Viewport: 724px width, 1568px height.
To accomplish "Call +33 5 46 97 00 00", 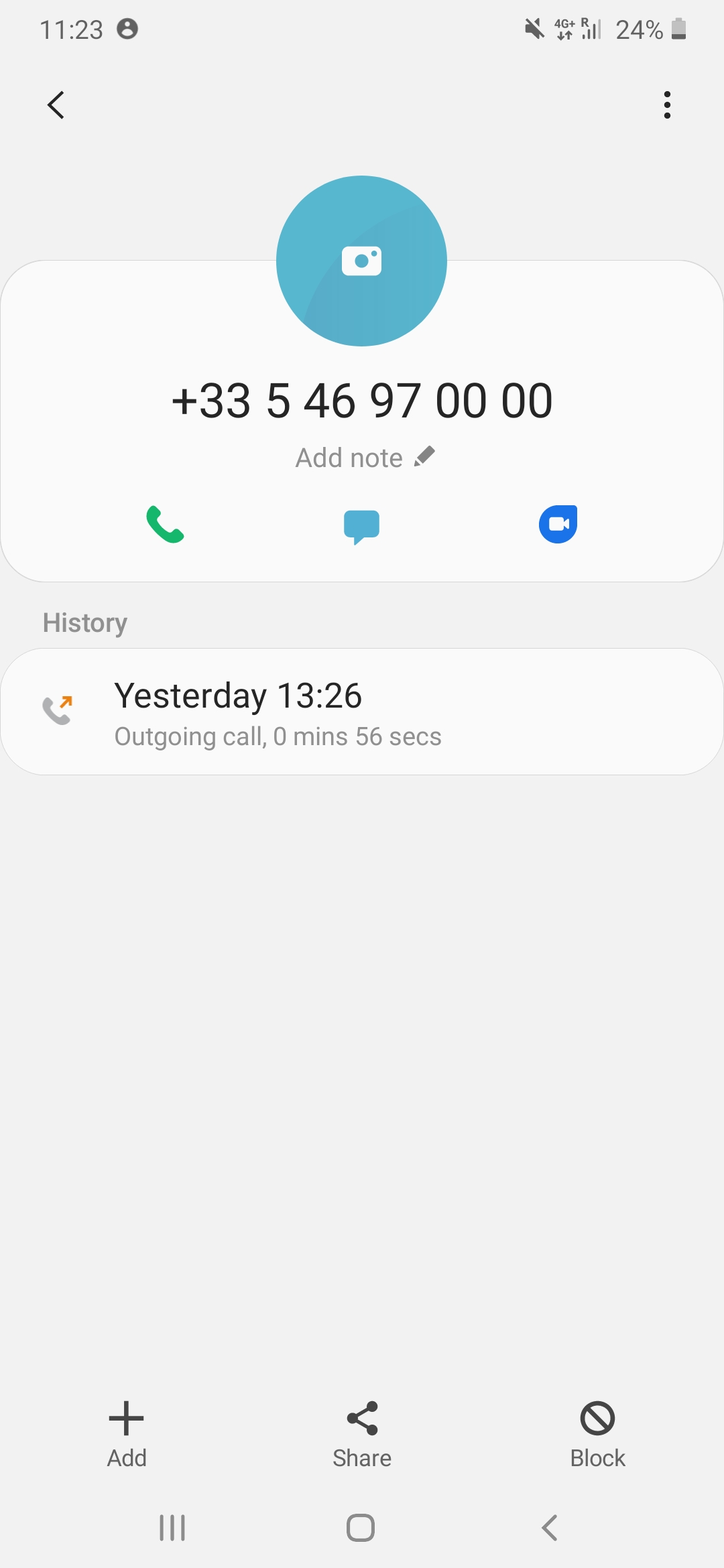I will pos(165,524).
